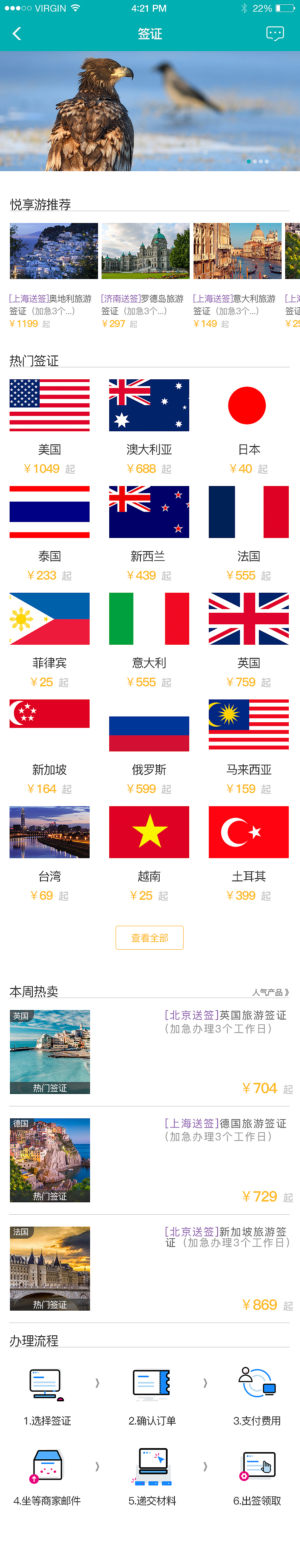This screenshot has width=300, height=1568.
Task: Open the message chat icon
Action: point(275,34)
